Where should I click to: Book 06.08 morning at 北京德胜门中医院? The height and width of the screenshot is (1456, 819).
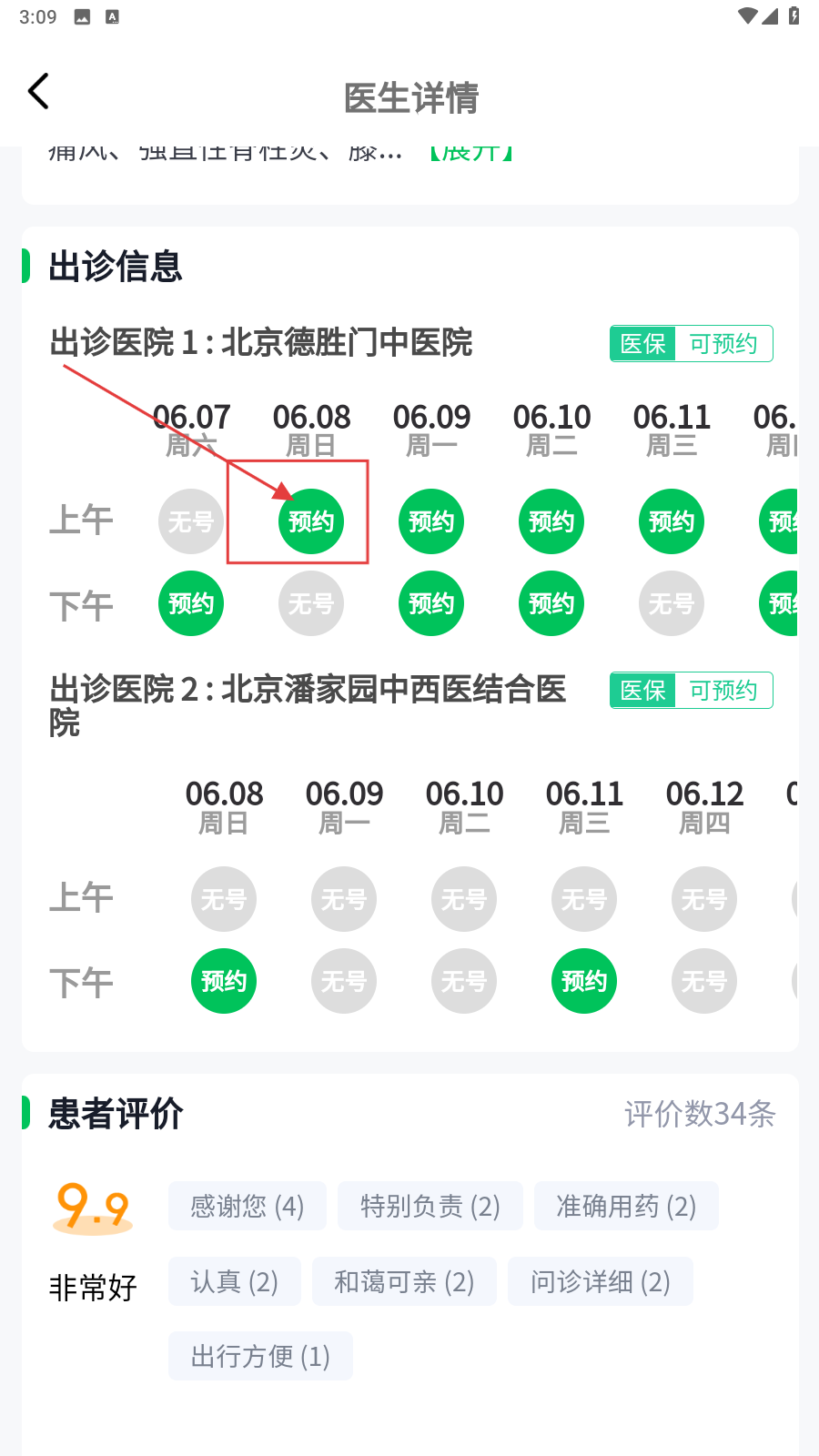[x=311, y=521]
